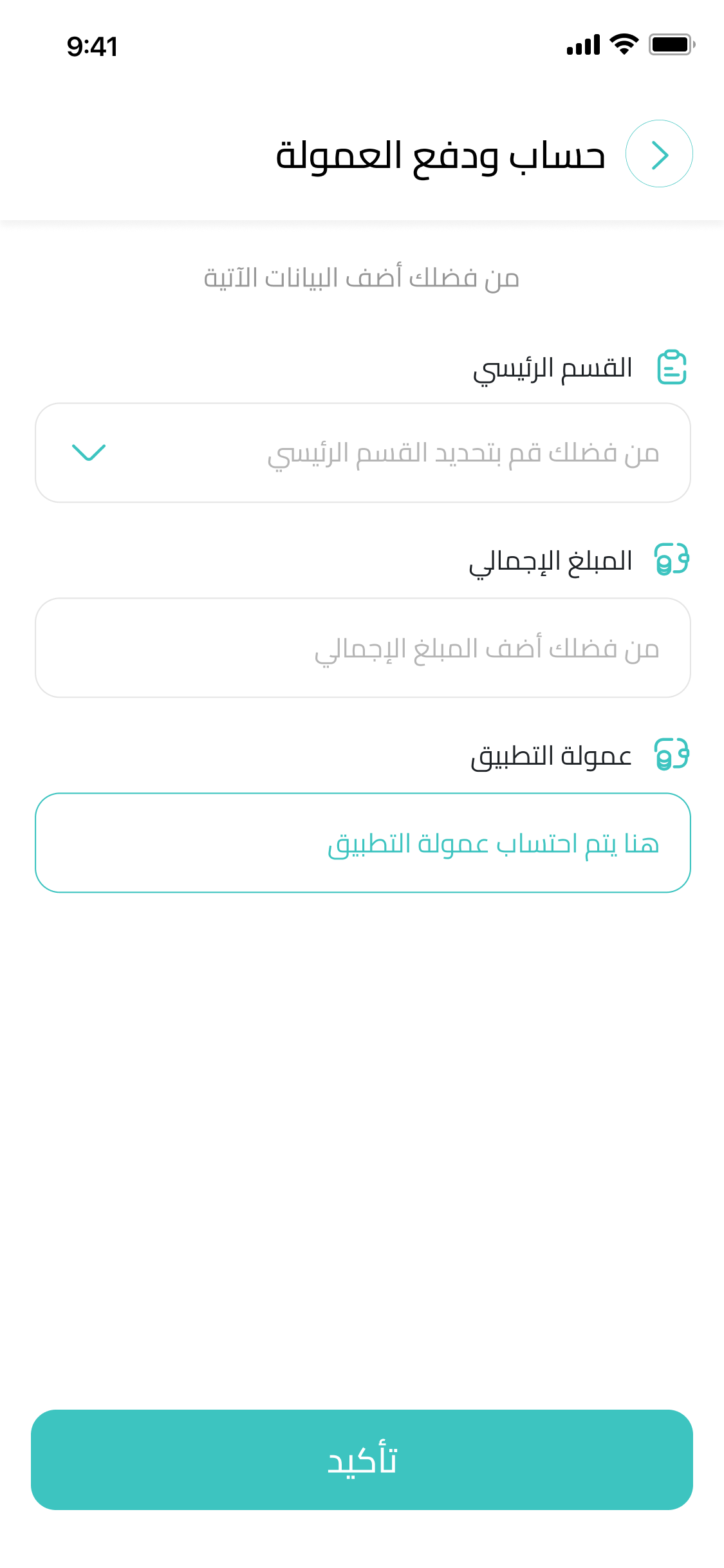The width and height of the screenshot is (724, 1568).
Task: Go back using the arrow button
Action: (x=659, y=154)
